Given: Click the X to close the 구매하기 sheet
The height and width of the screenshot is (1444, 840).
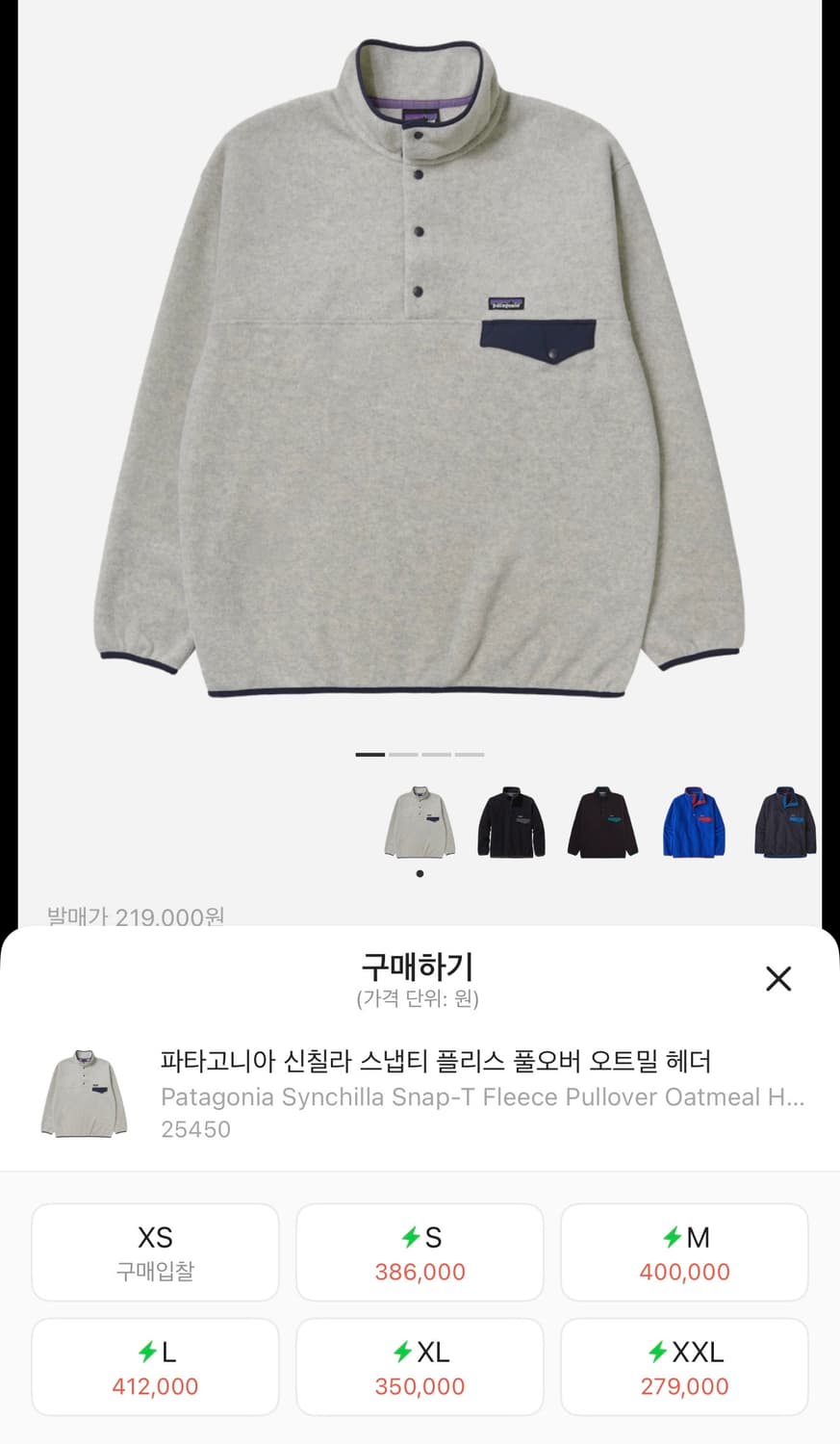Looking at the screenshot, I should click(778, 978).
